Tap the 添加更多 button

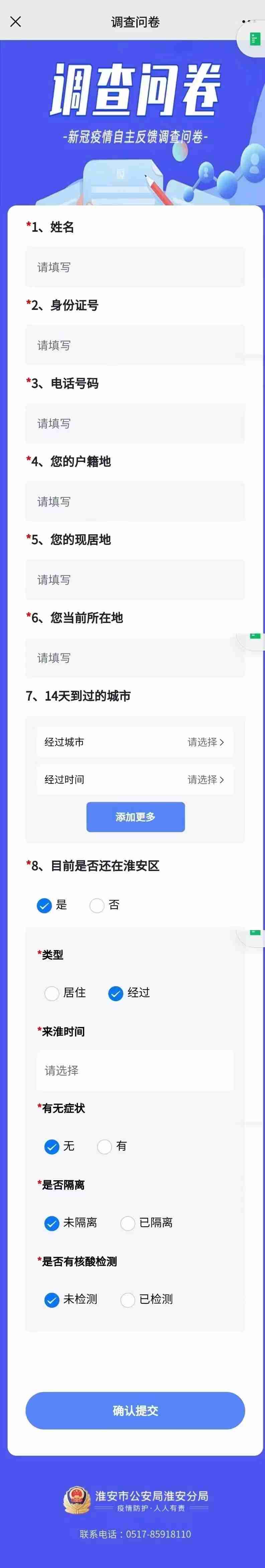point(135,817)
